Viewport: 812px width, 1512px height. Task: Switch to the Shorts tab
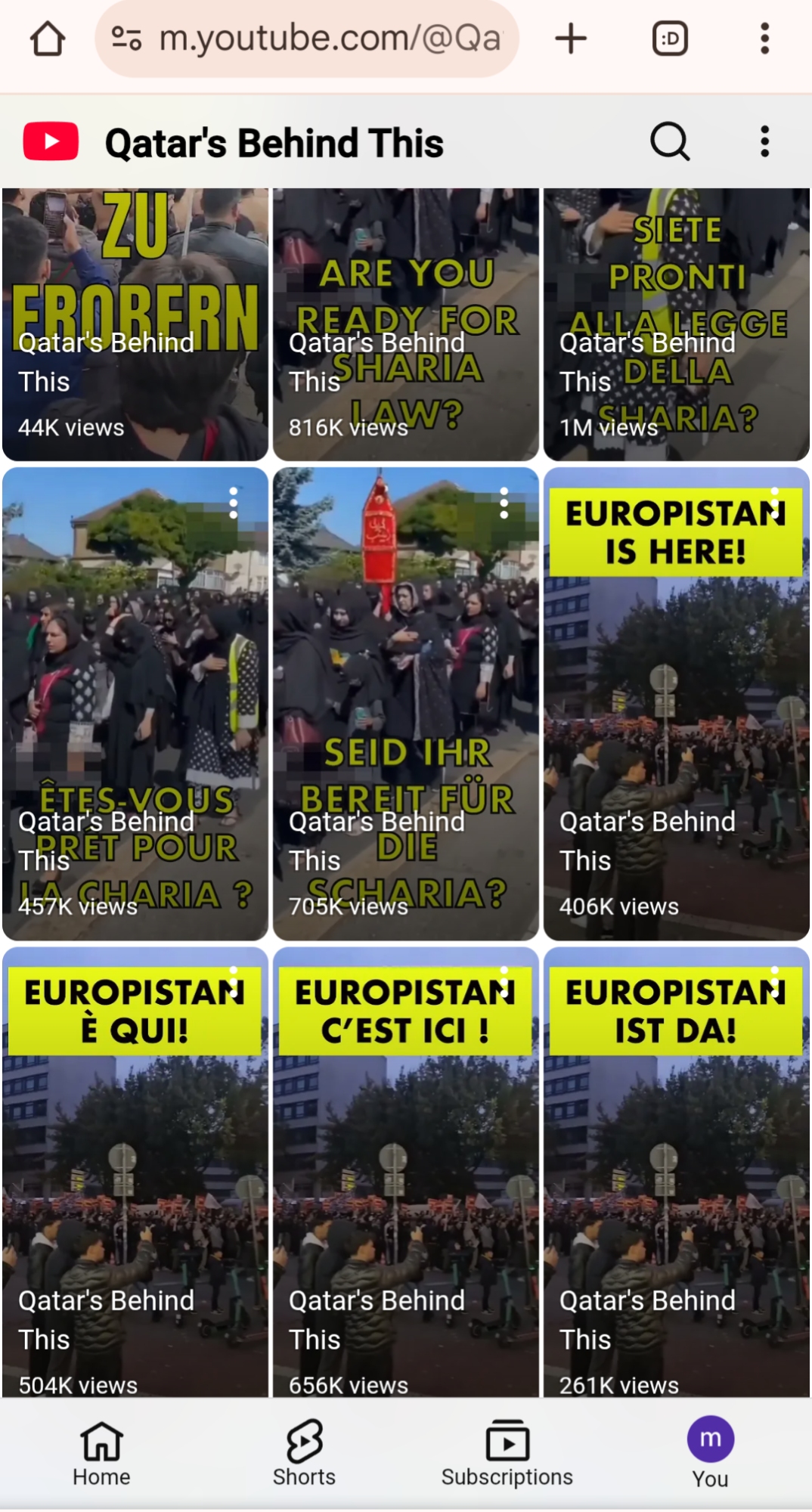[304, 1453]
